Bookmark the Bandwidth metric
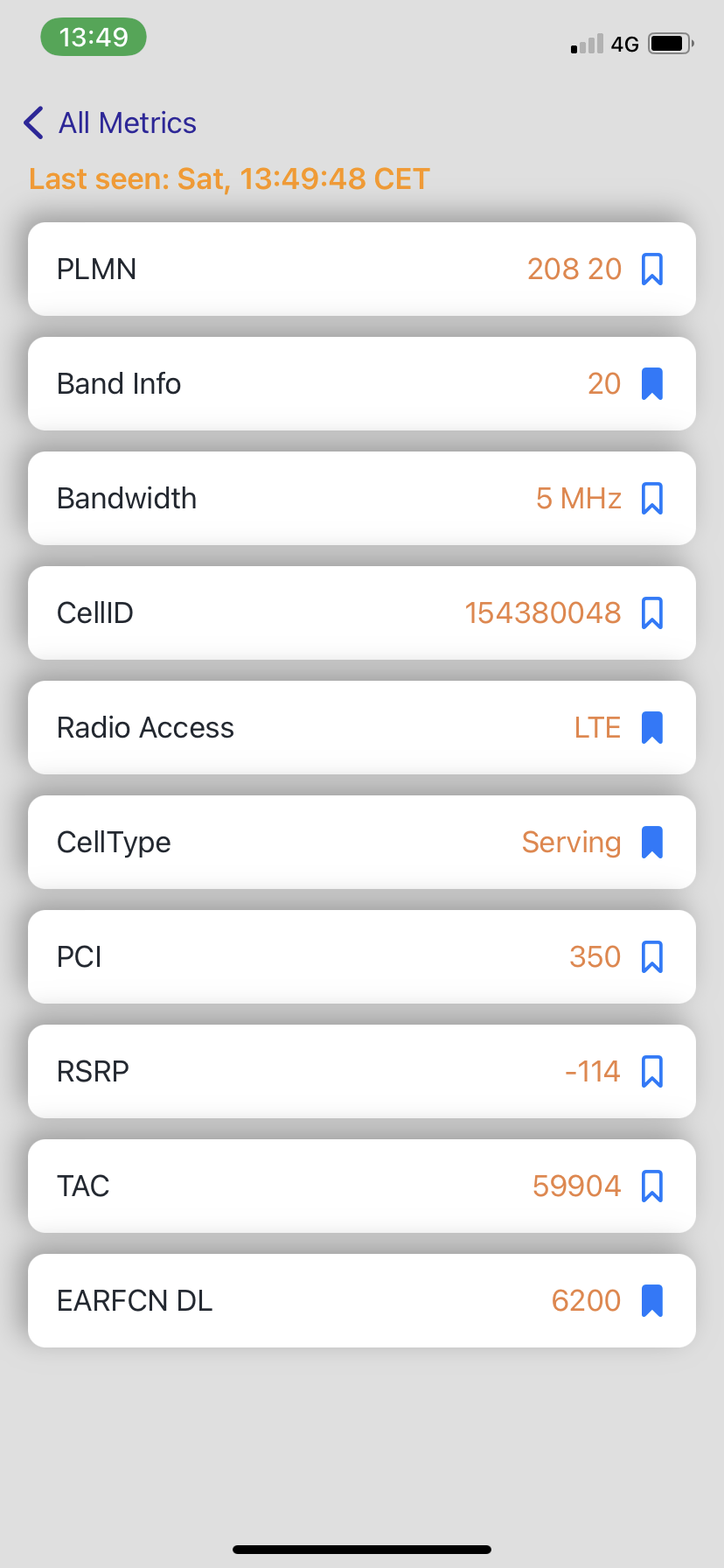The width and height of the screenshot is (724, 1568). point(652,499)
